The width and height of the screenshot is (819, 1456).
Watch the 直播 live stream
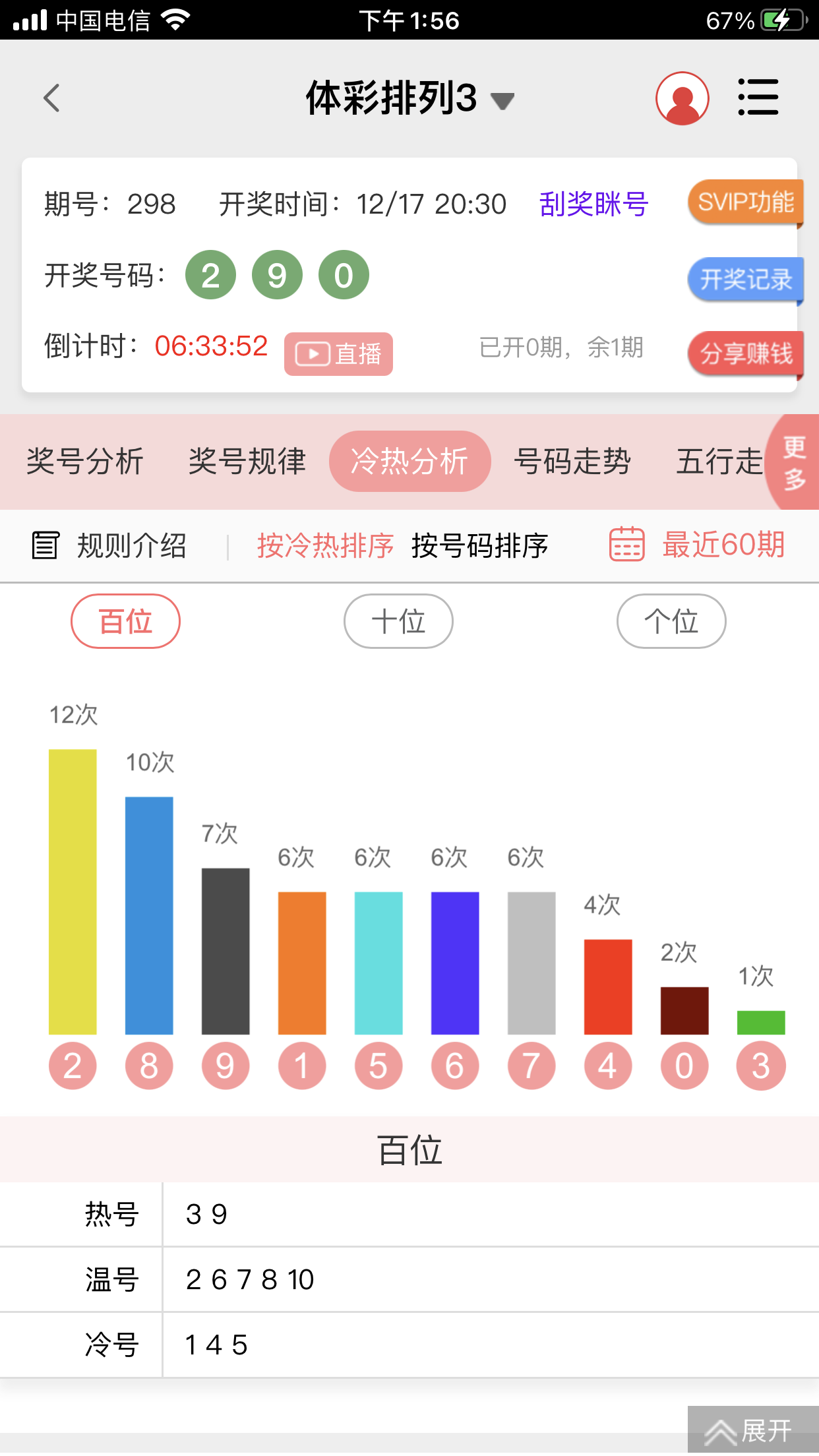point(338,354)
